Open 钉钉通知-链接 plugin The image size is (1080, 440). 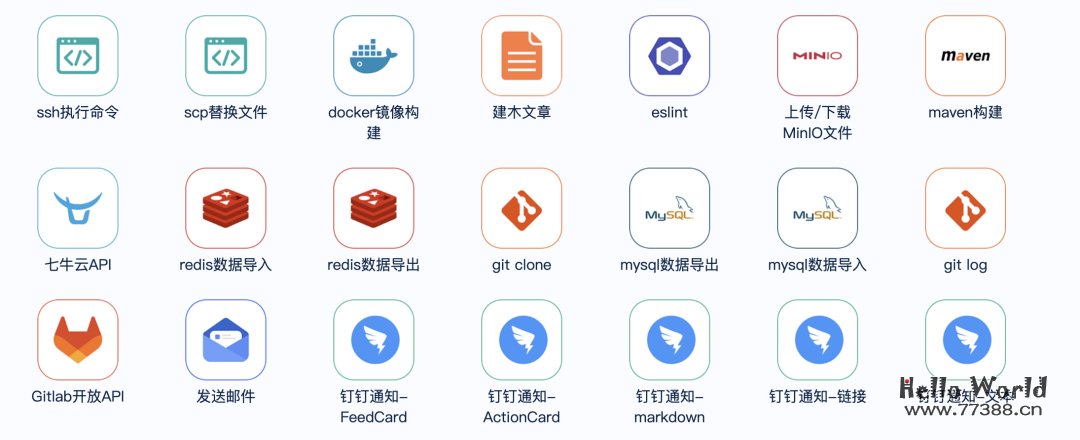pos(818,340)
